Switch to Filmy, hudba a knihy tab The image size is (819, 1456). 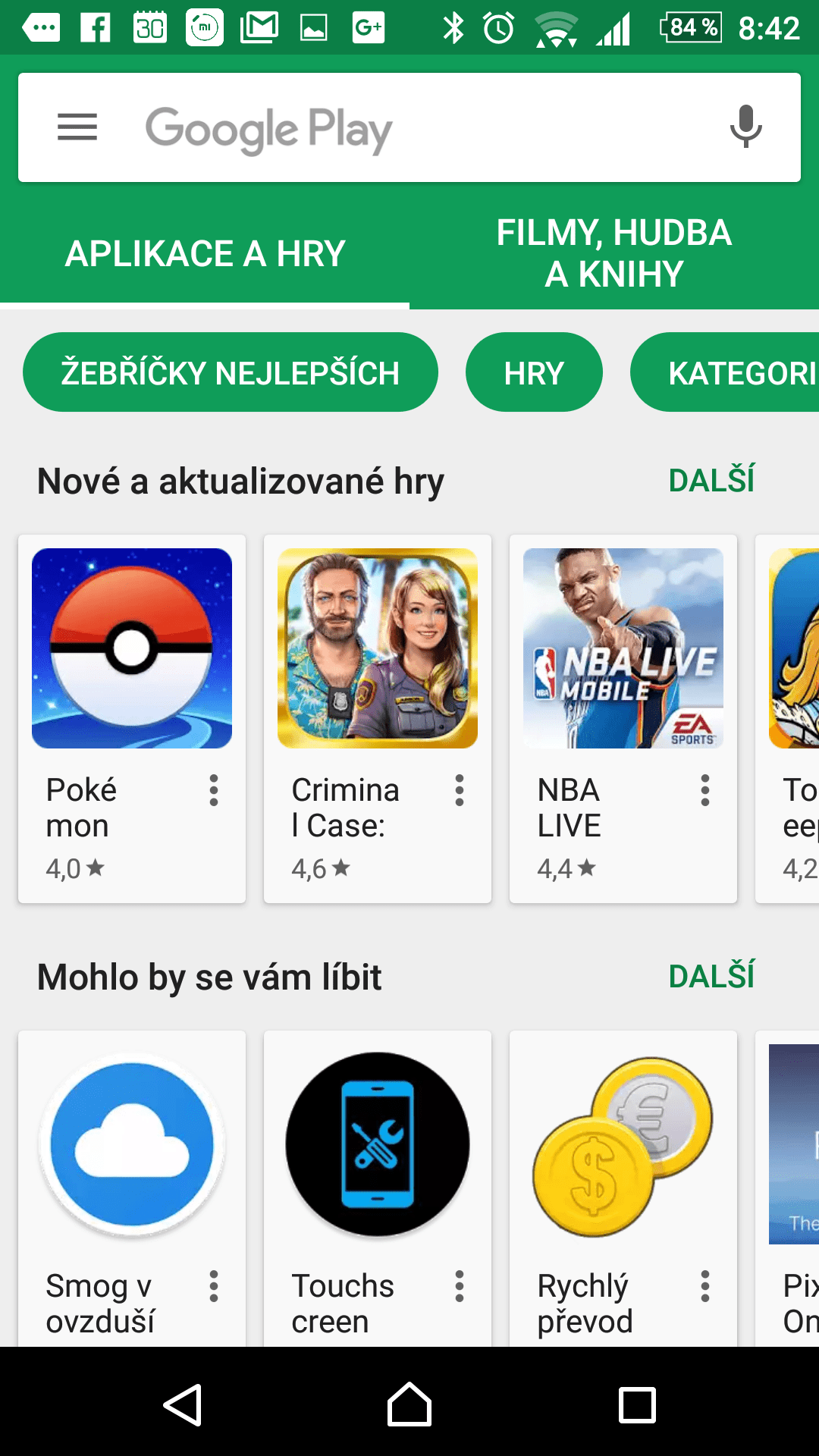(x=614, y=253)
